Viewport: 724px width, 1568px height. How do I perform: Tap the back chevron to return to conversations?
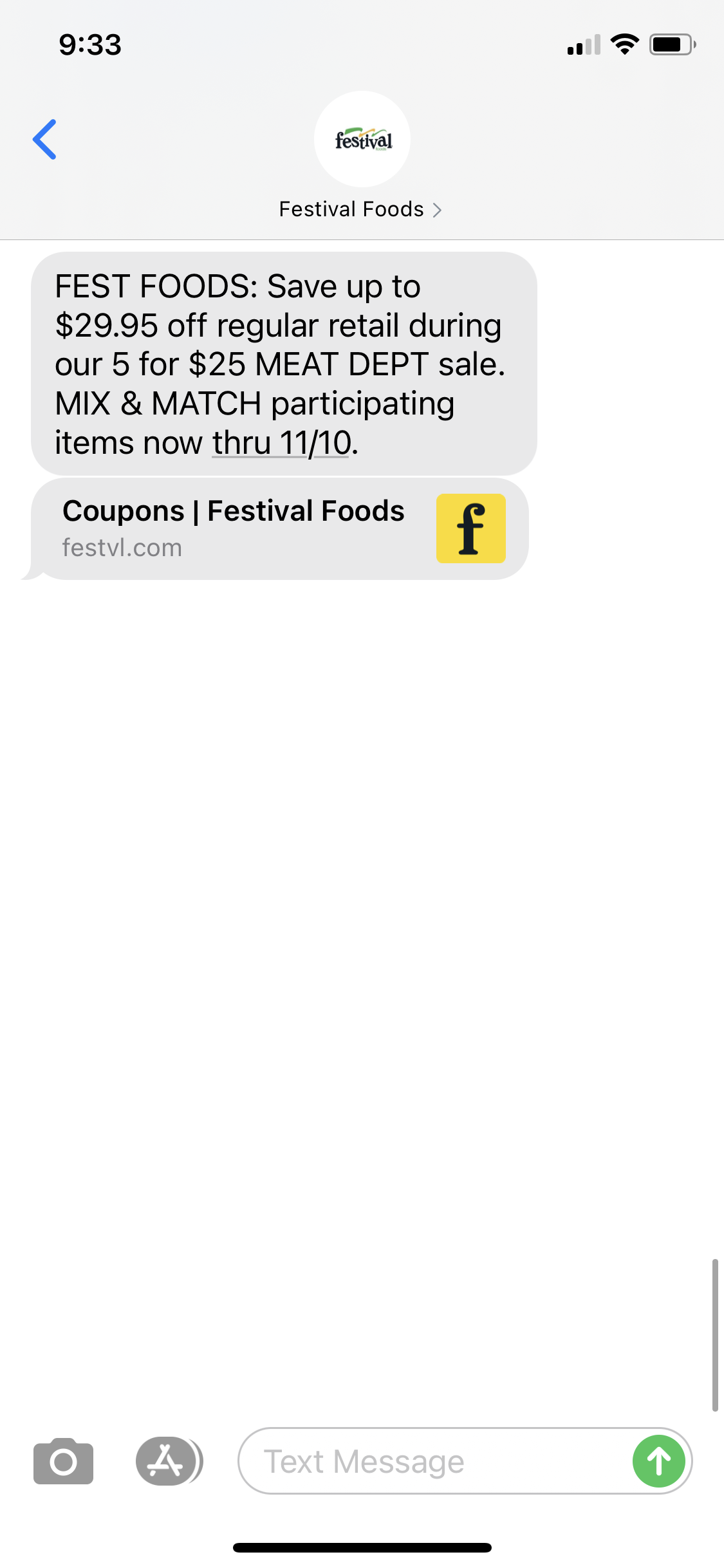(x=44, y=139)
